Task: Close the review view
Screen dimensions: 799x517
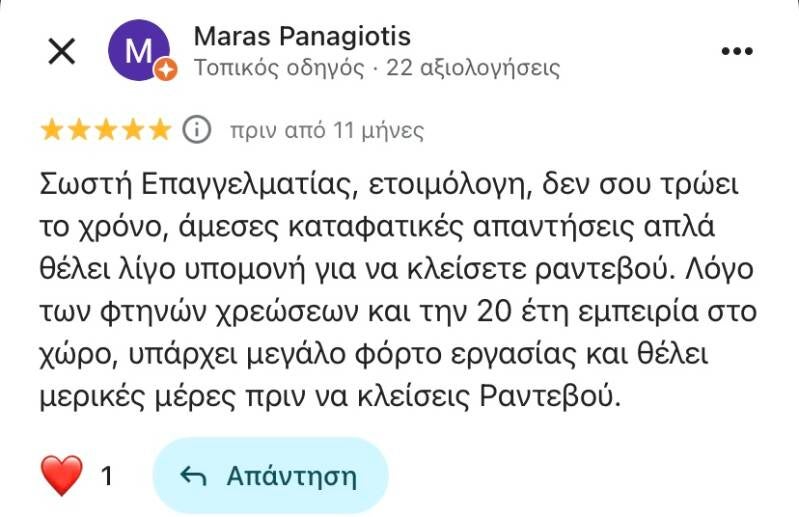Action: 62,52
